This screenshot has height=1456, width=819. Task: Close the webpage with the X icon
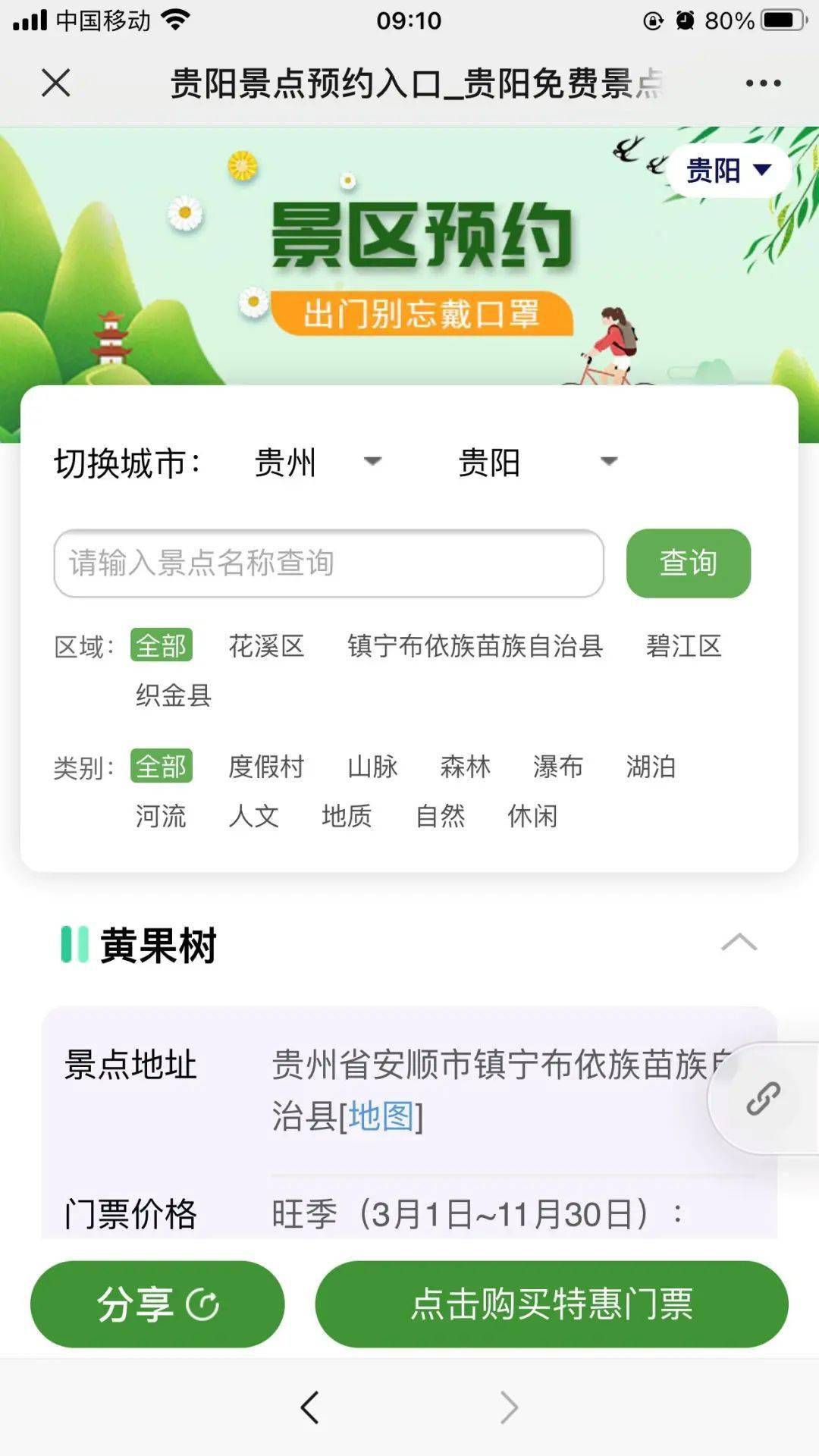tap(55, 83)
